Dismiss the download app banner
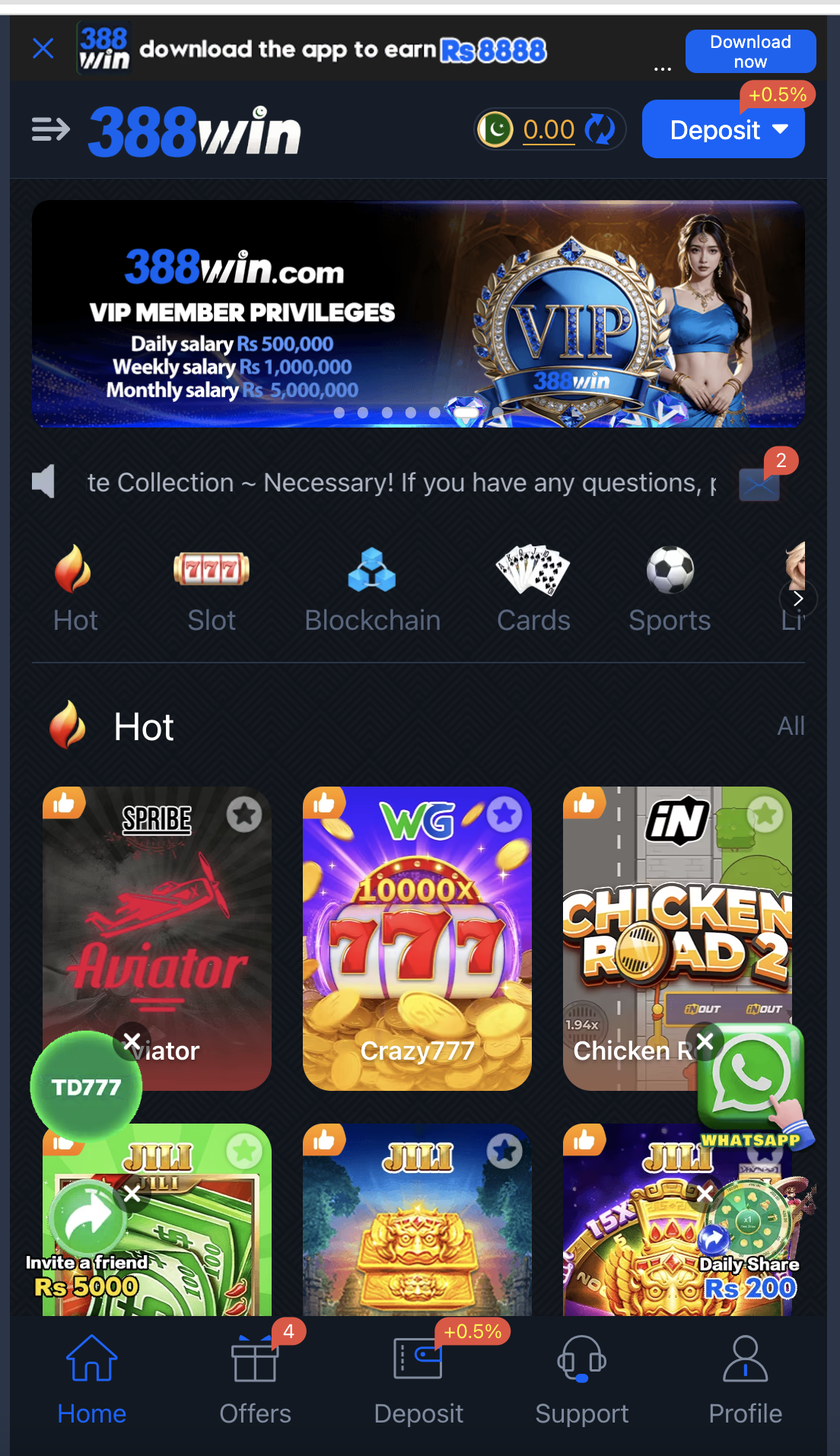This screenshot has height=1456, width=840. [43, 49]
